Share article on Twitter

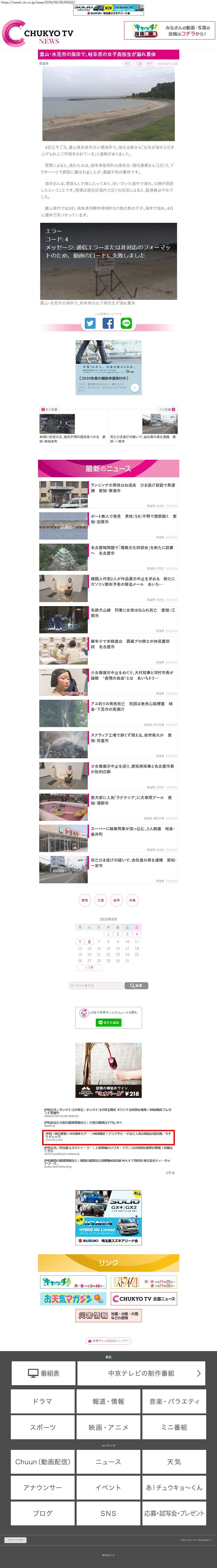coord(90,323)
